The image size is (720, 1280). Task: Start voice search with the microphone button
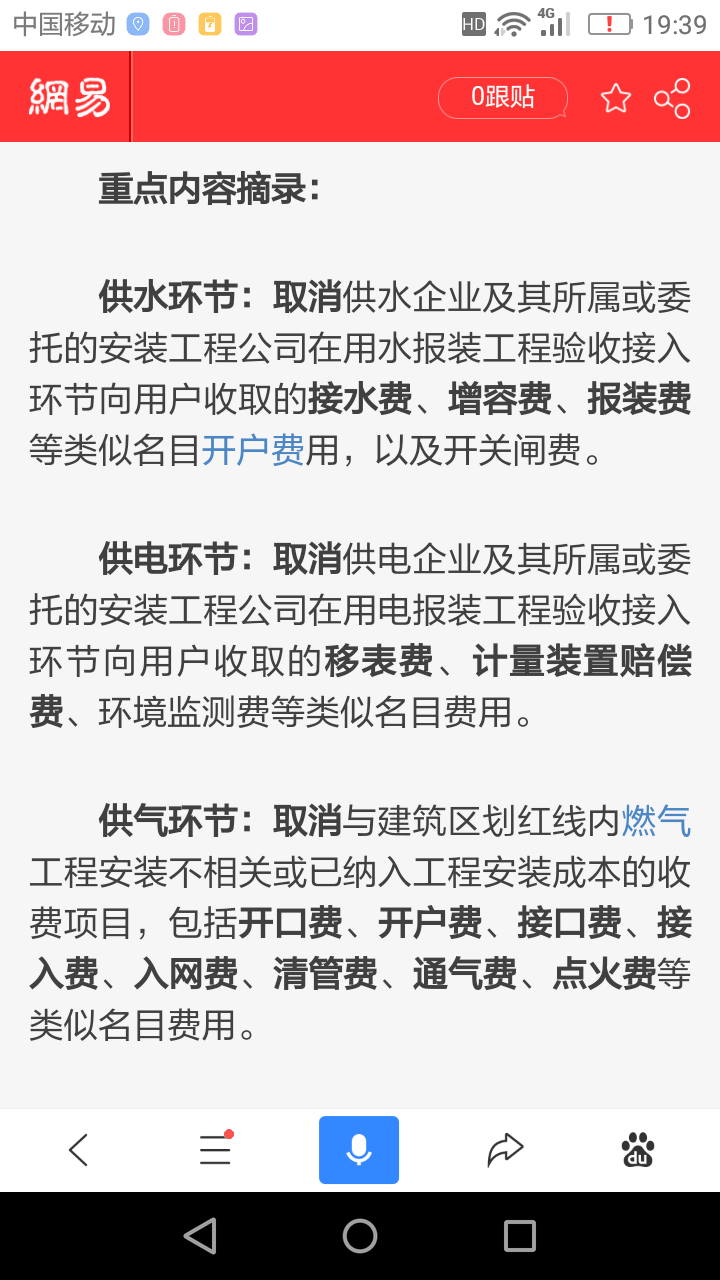[x=359, y=1150]
